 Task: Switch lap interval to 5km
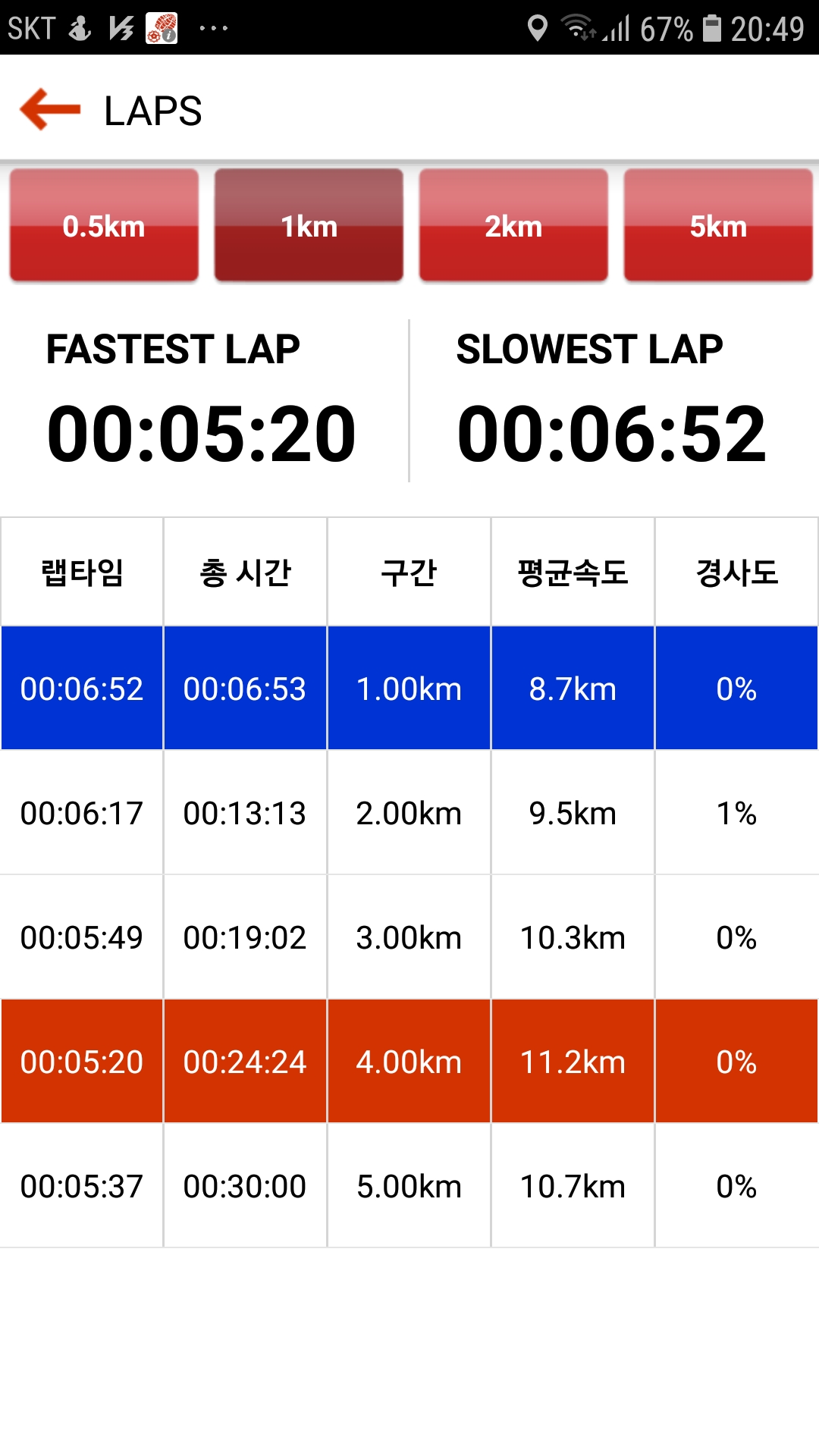point(718,225)
